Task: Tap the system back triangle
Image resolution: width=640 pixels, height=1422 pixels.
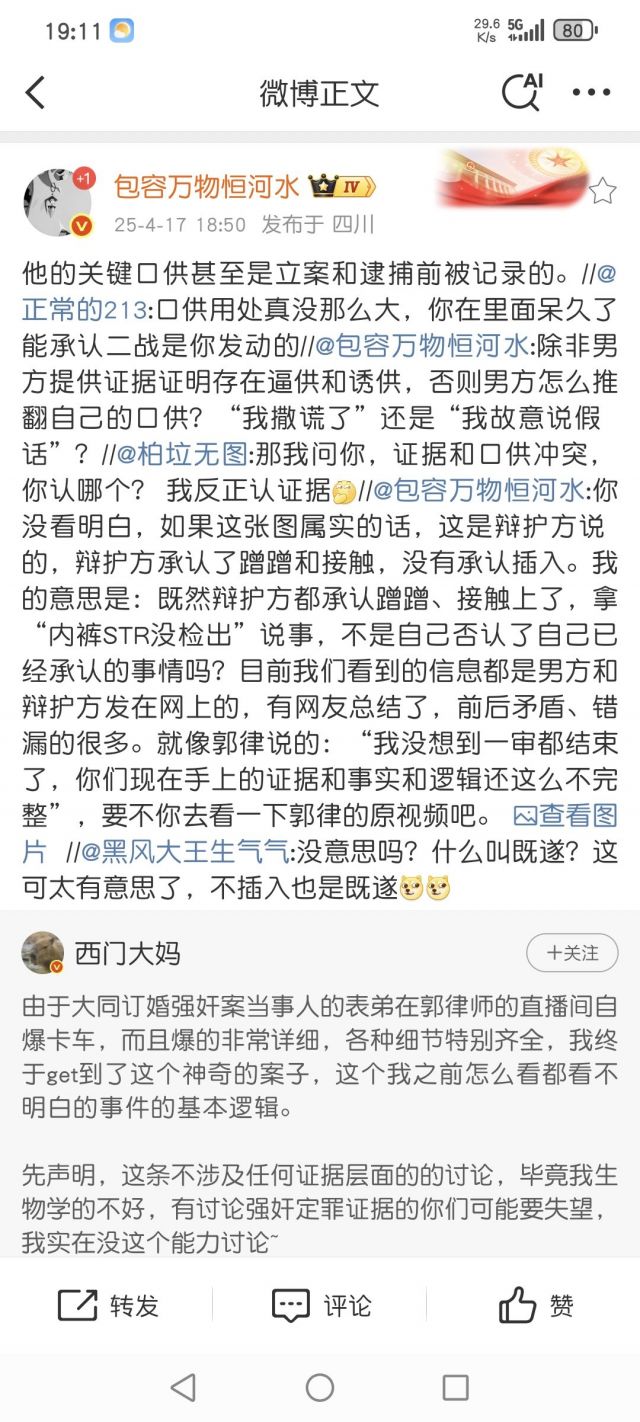Action: (x=183, y=1387)
